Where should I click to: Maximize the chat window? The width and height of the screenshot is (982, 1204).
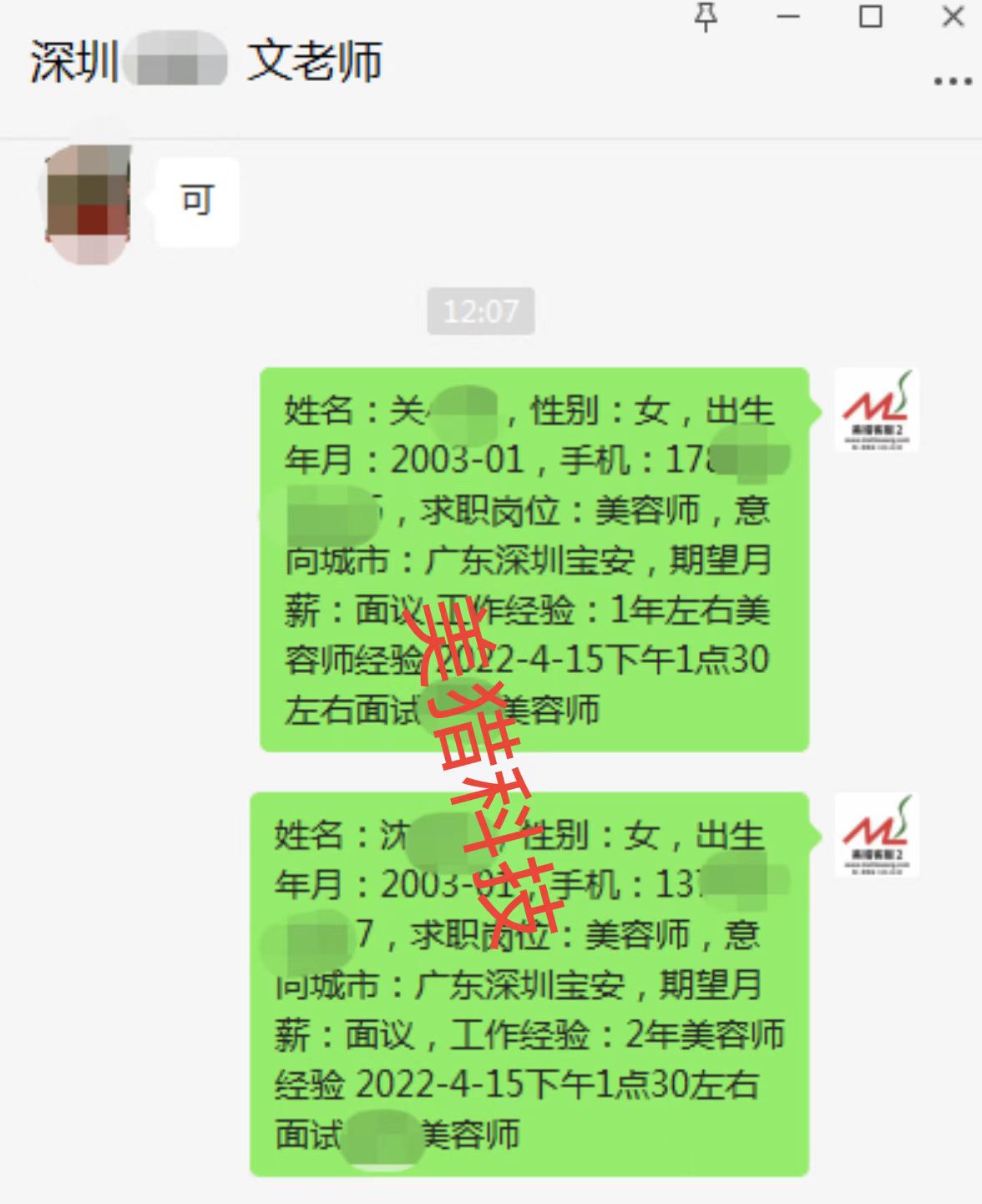pyautogui.click(x=871, y=17)
